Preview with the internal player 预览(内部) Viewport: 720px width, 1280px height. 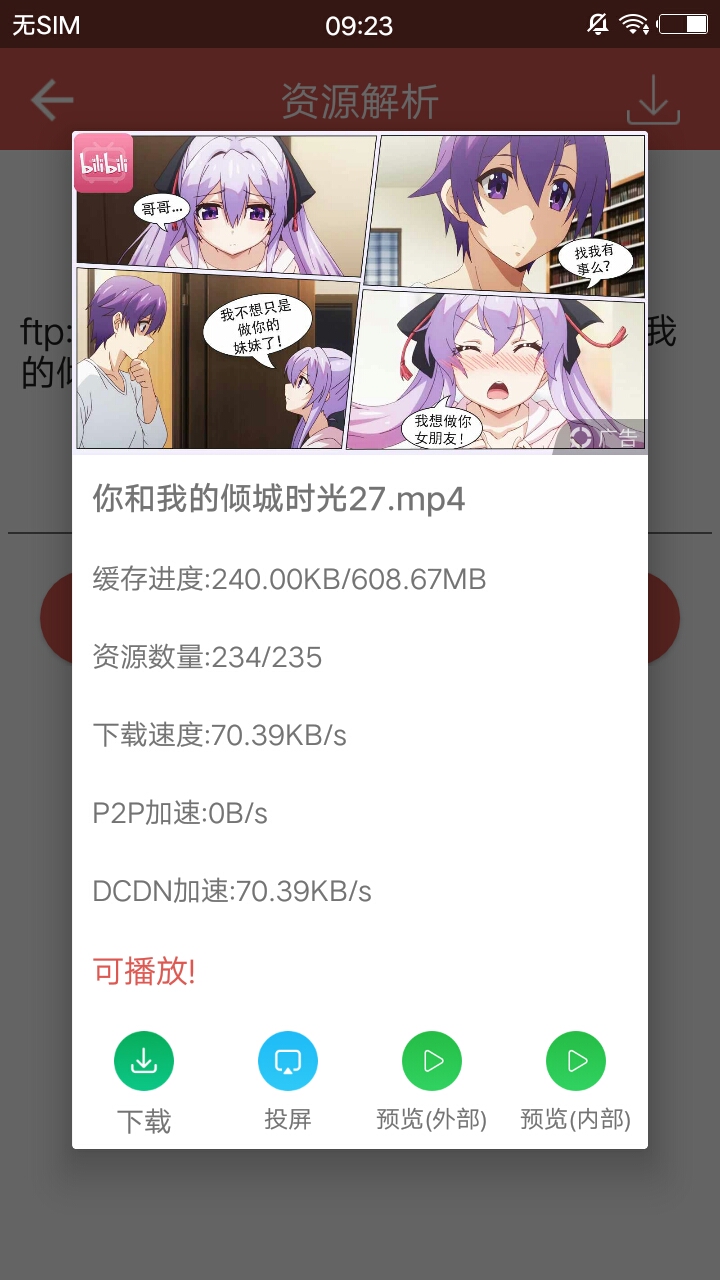576,1062
